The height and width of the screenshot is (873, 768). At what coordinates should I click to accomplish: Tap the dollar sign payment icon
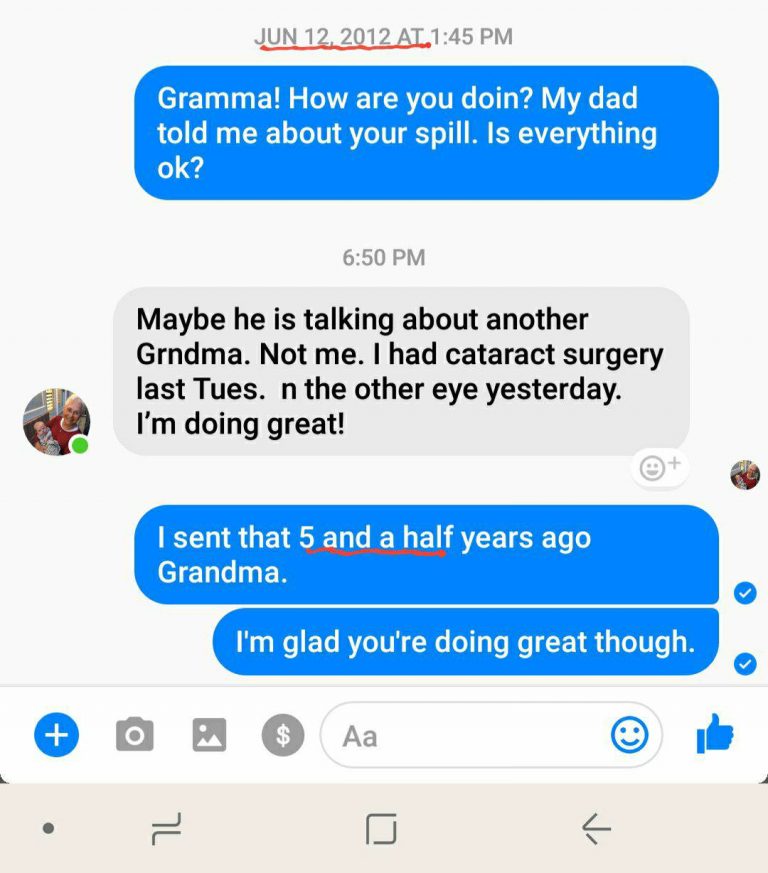tap(283, 736)
